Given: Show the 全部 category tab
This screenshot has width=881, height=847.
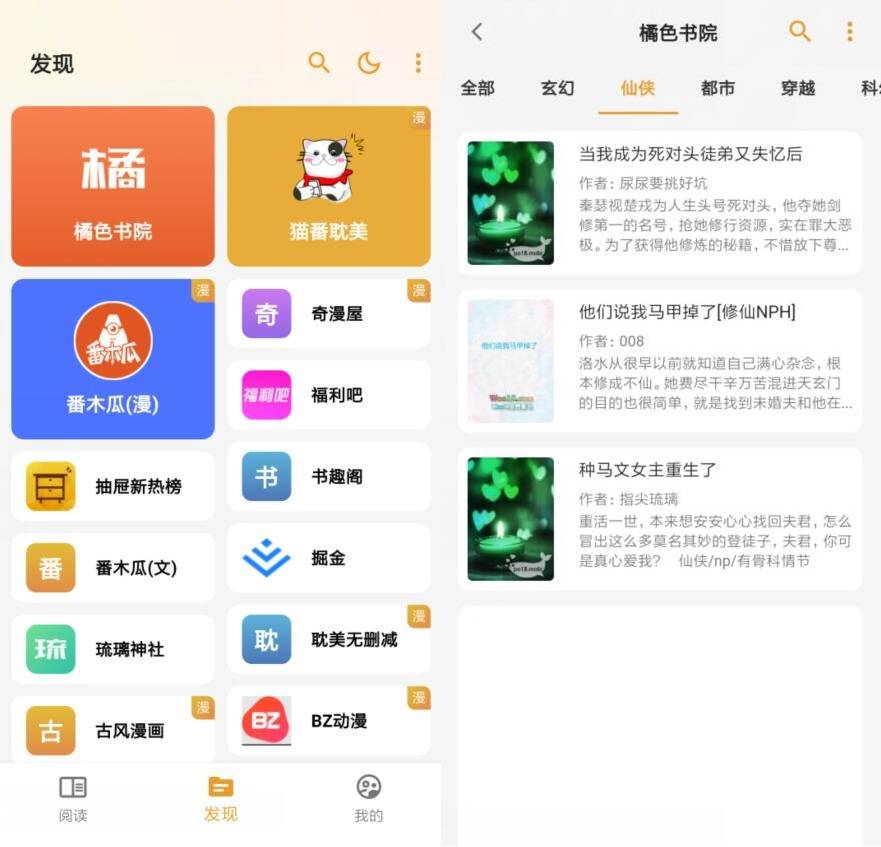Looking at the screenshot, I should (x=477, y=88).
